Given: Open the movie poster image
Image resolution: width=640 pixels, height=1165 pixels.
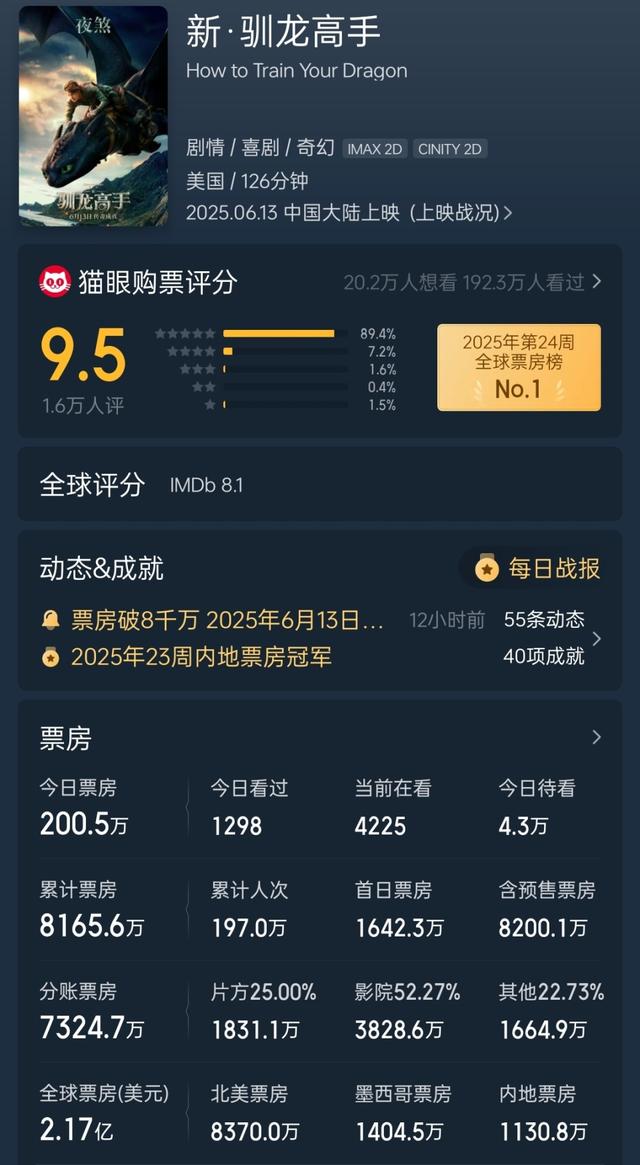Looking at the screenshot, I should pos(93,115).
